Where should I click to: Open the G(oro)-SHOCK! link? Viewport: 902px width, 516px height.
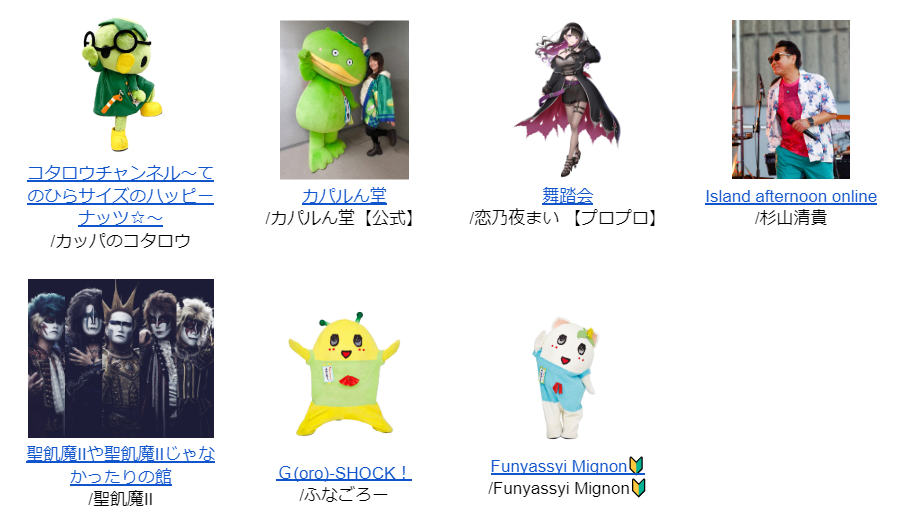pos(344,472)
